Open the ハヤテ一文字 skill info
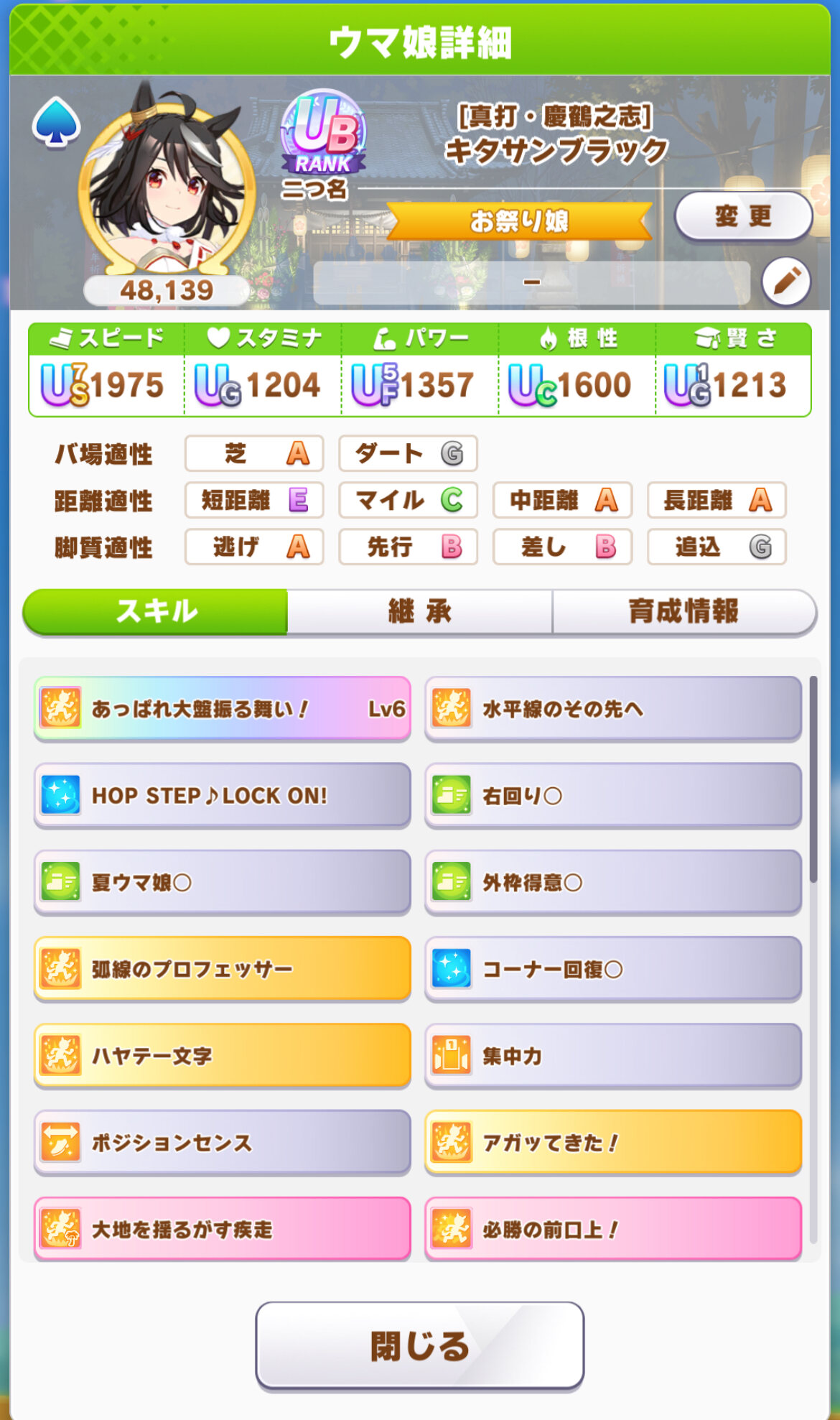 coord(223,1056)
